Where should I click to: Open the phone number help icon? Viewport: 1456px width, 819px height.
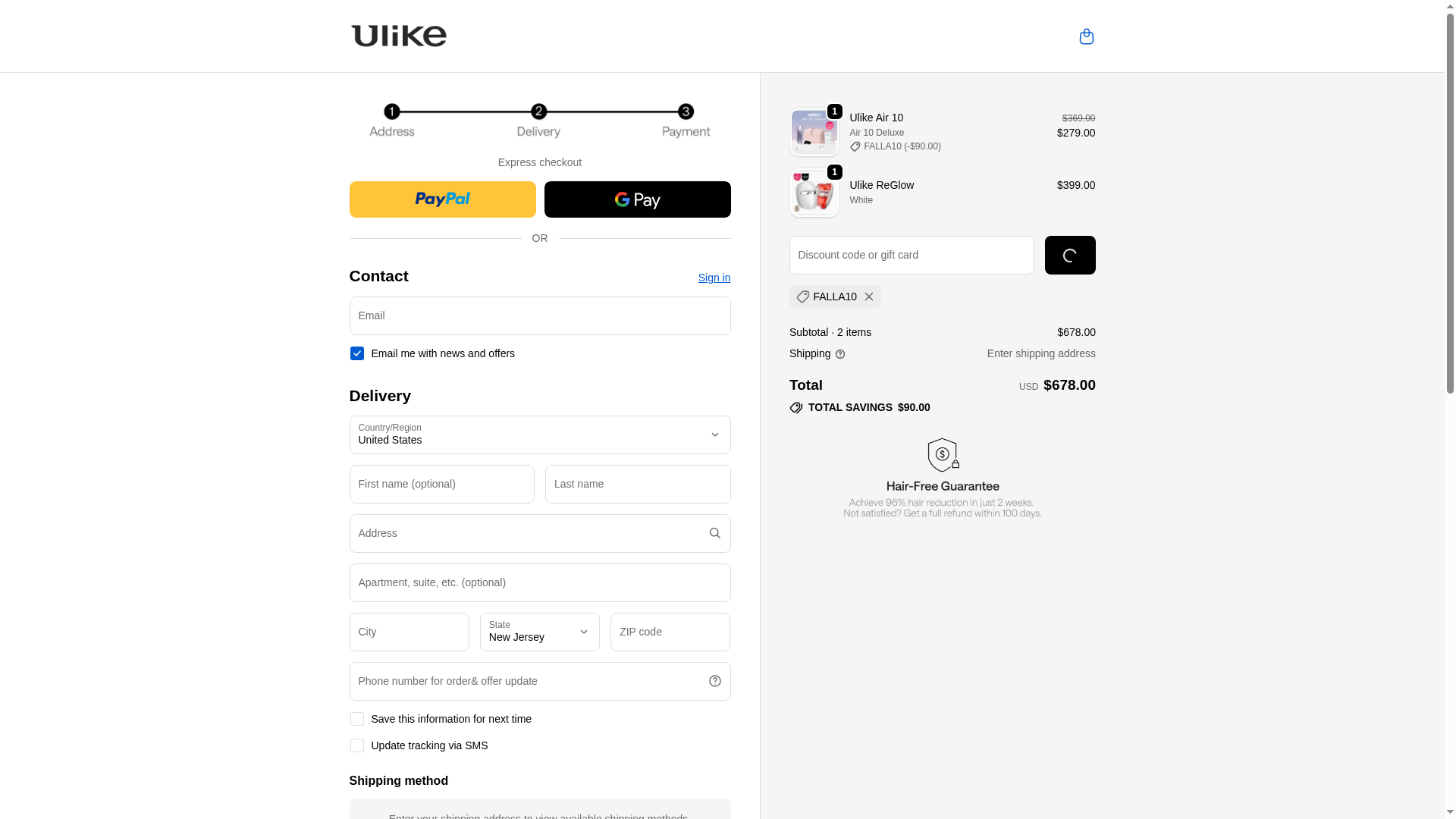714,681
